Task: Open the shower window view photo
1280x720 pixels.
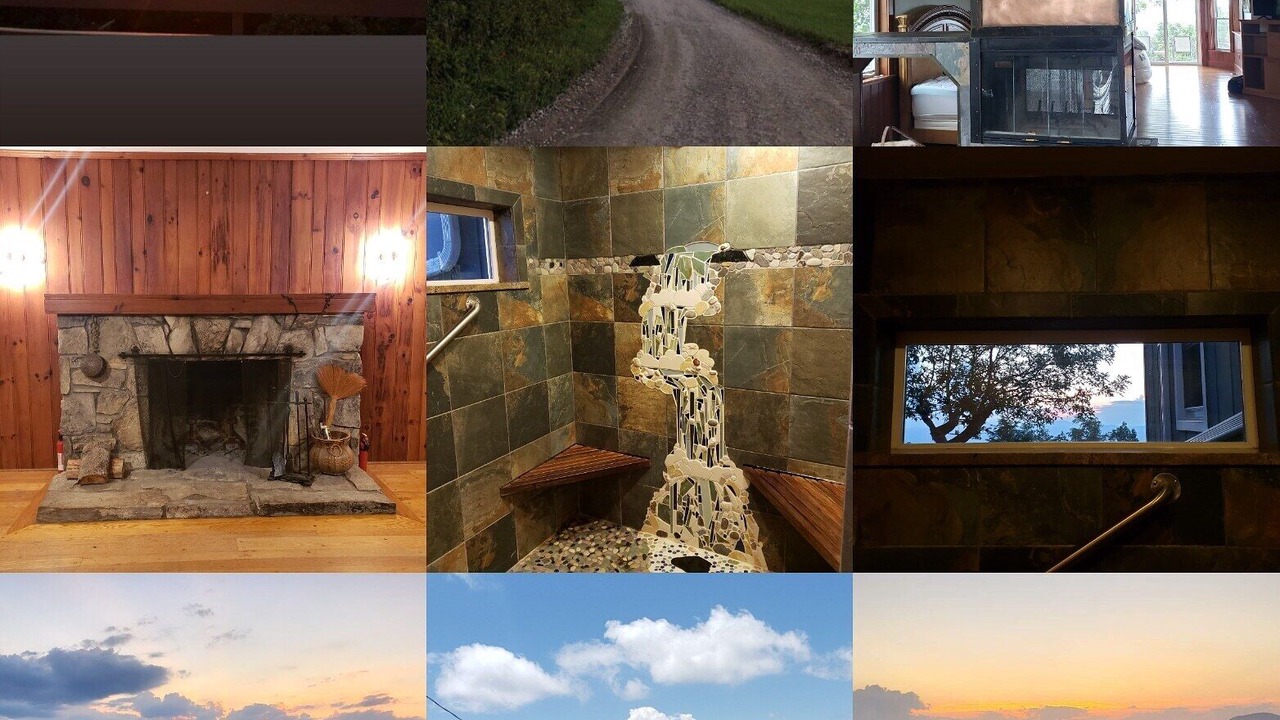Action: 1067,360
